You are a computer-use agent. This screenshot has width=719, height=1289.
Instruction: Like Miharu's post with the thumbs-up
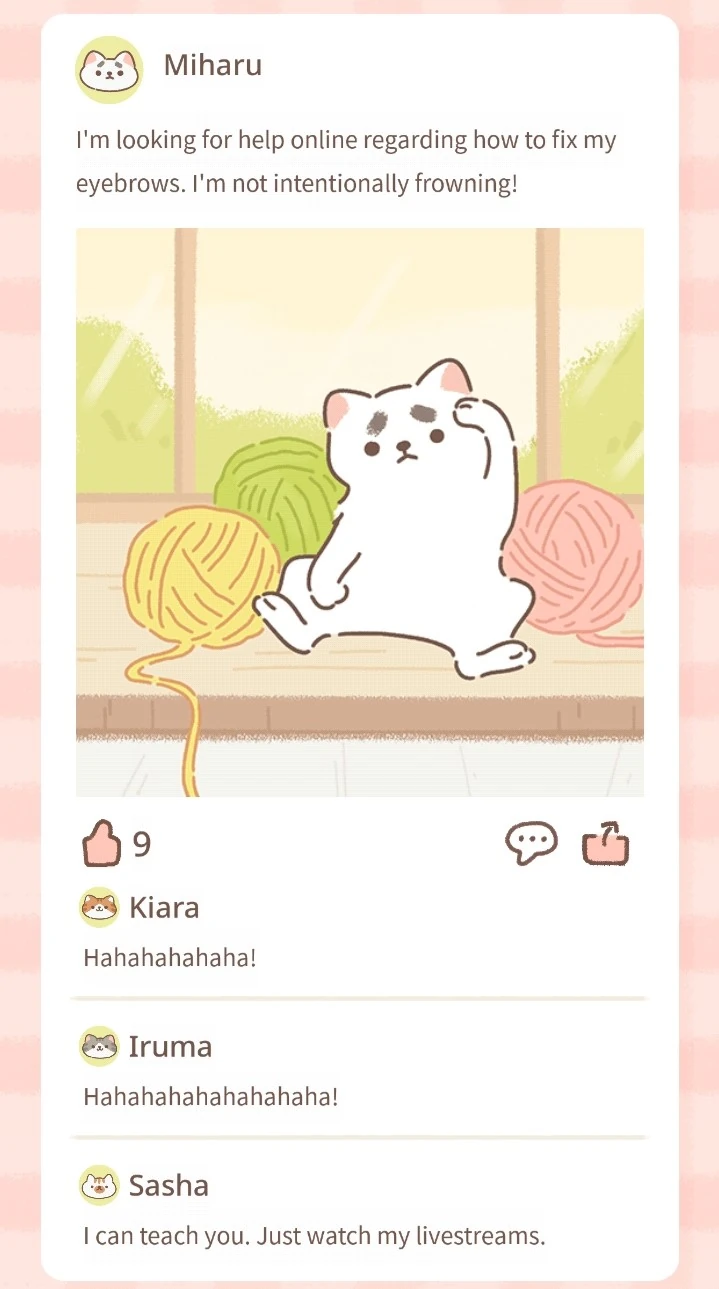point(101,843)
